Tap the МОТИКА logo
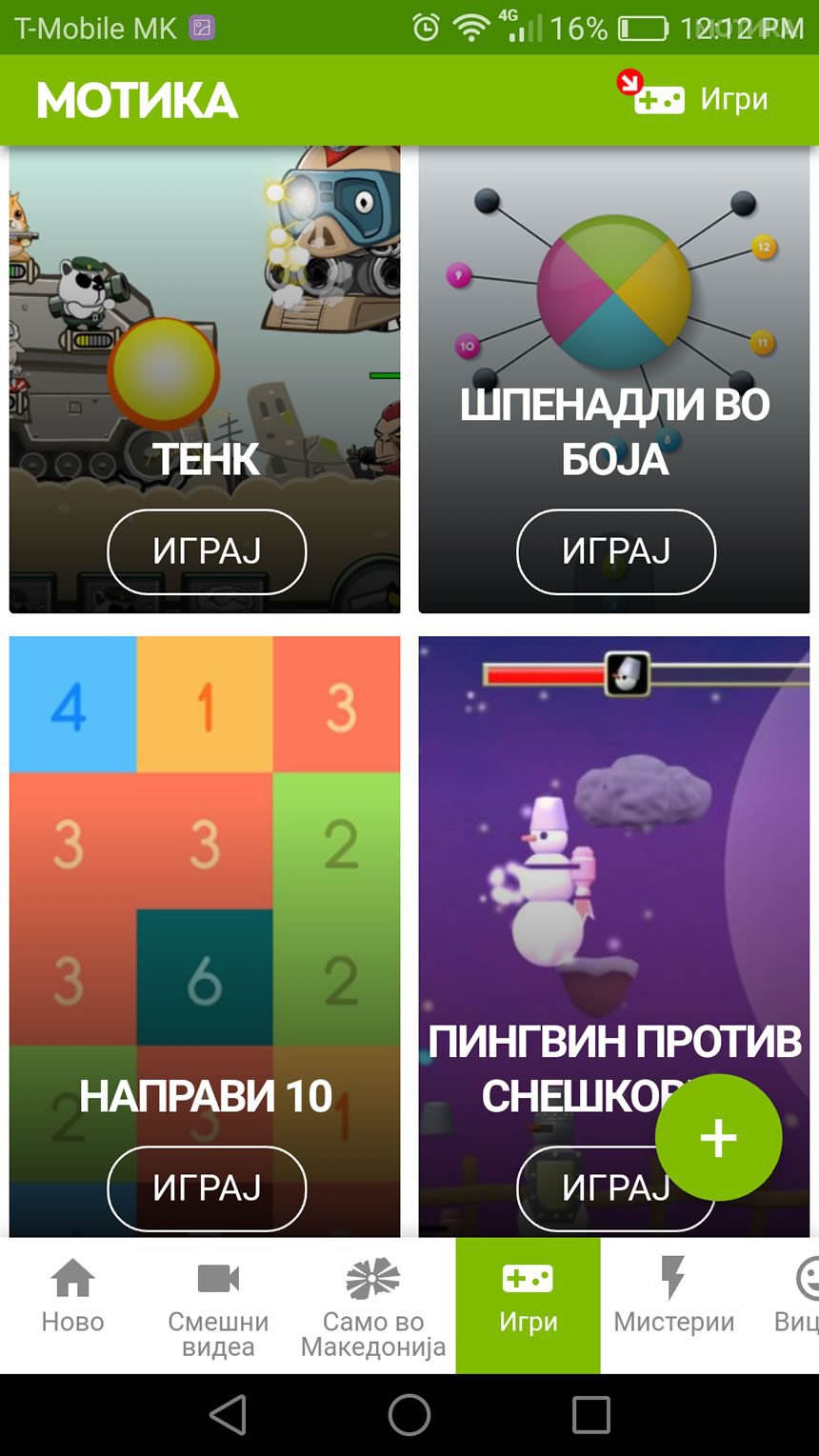 137,100
